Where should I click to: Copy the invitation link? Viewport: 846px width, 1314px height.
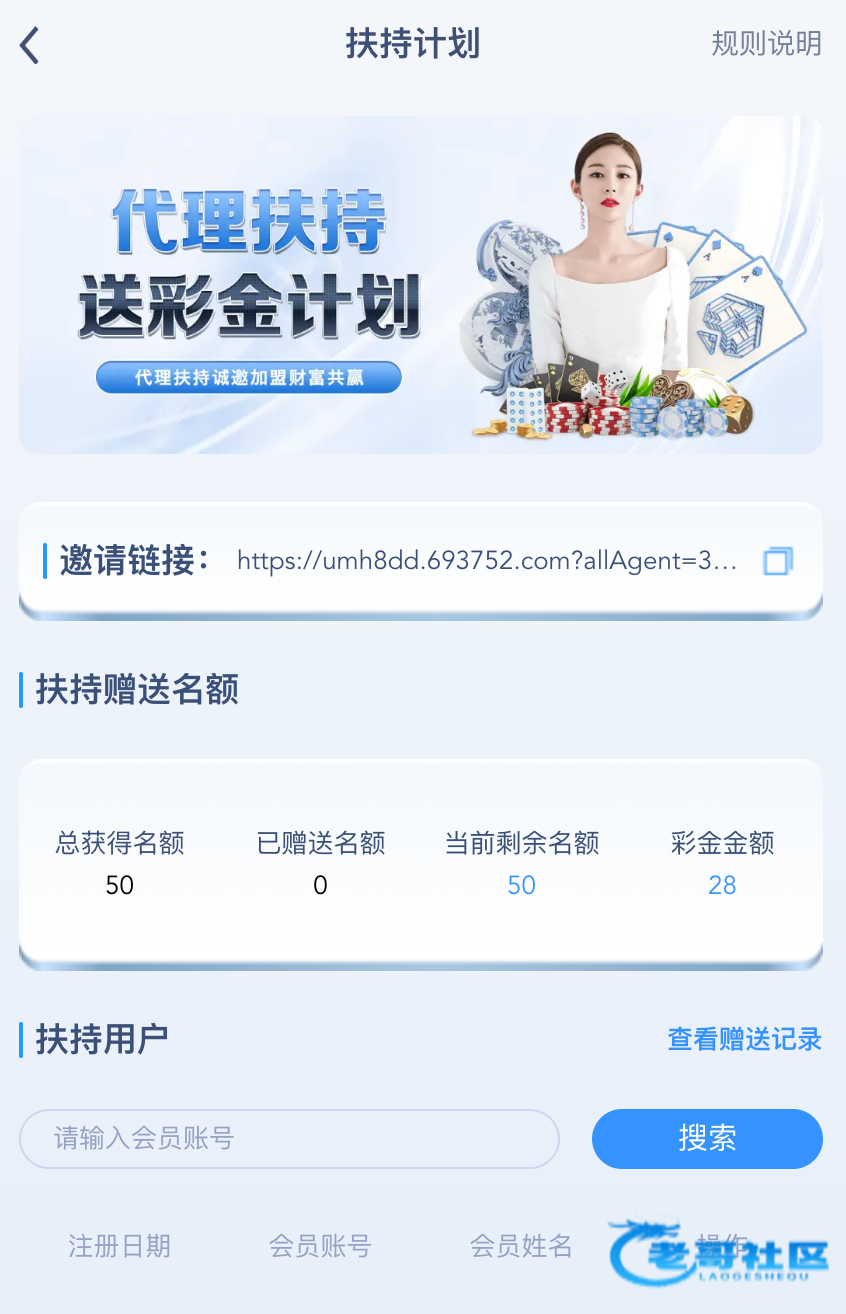pos(777,561)
